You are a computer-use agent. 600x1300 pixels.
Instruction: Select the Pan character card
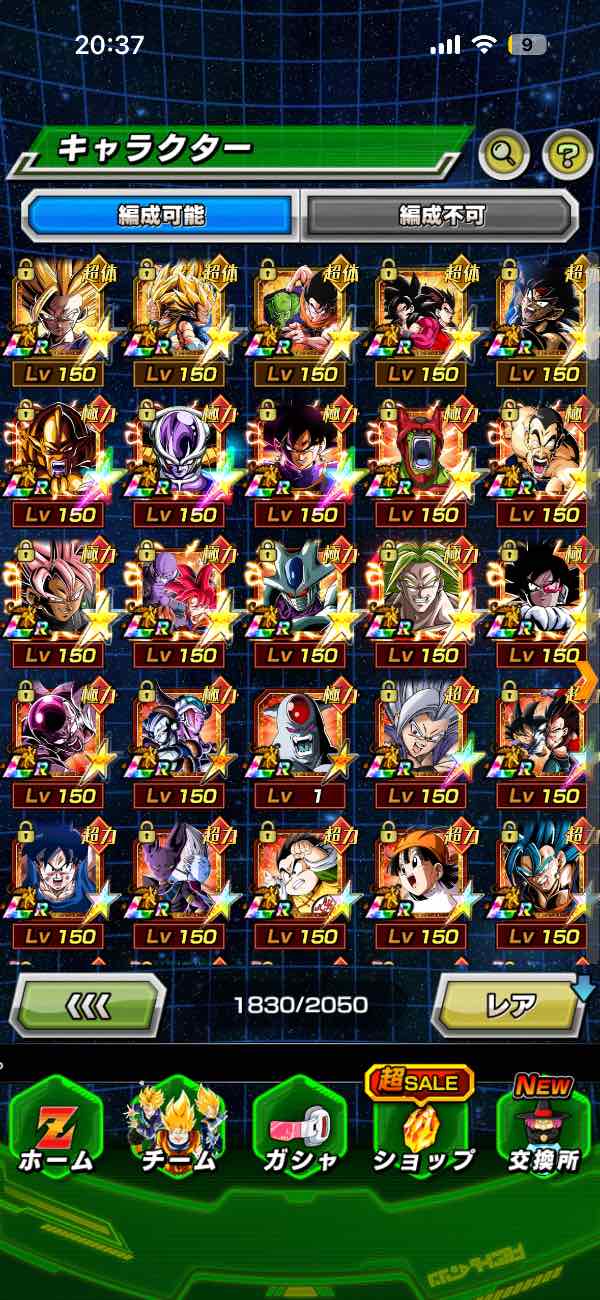click(421, 875)
